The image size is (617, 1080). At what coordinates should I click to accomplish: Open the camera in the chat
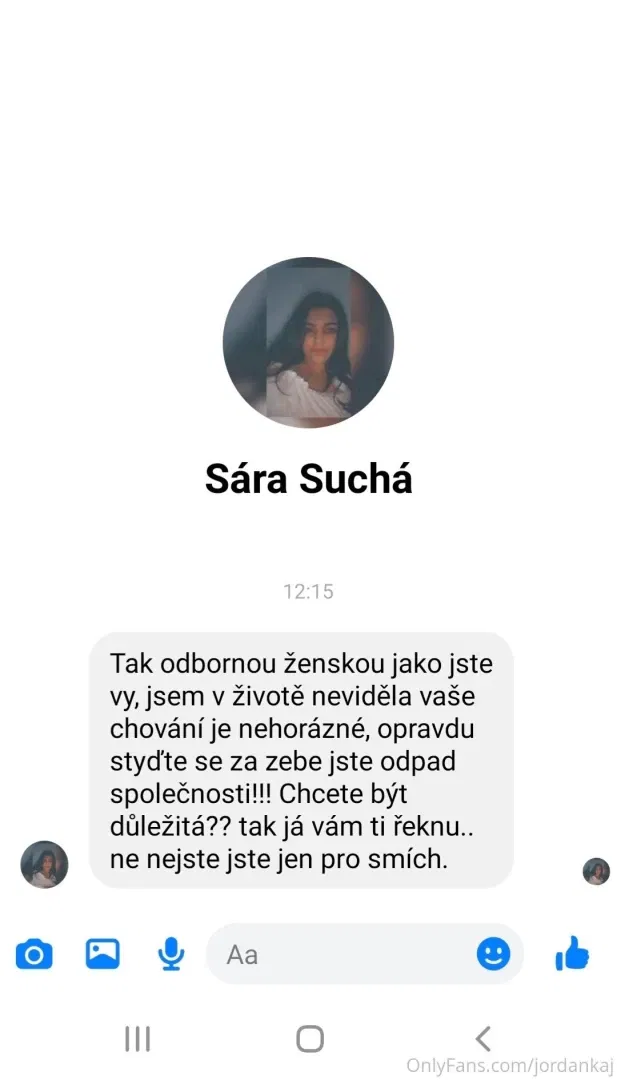pyautogui.click(x=34, y=955)
